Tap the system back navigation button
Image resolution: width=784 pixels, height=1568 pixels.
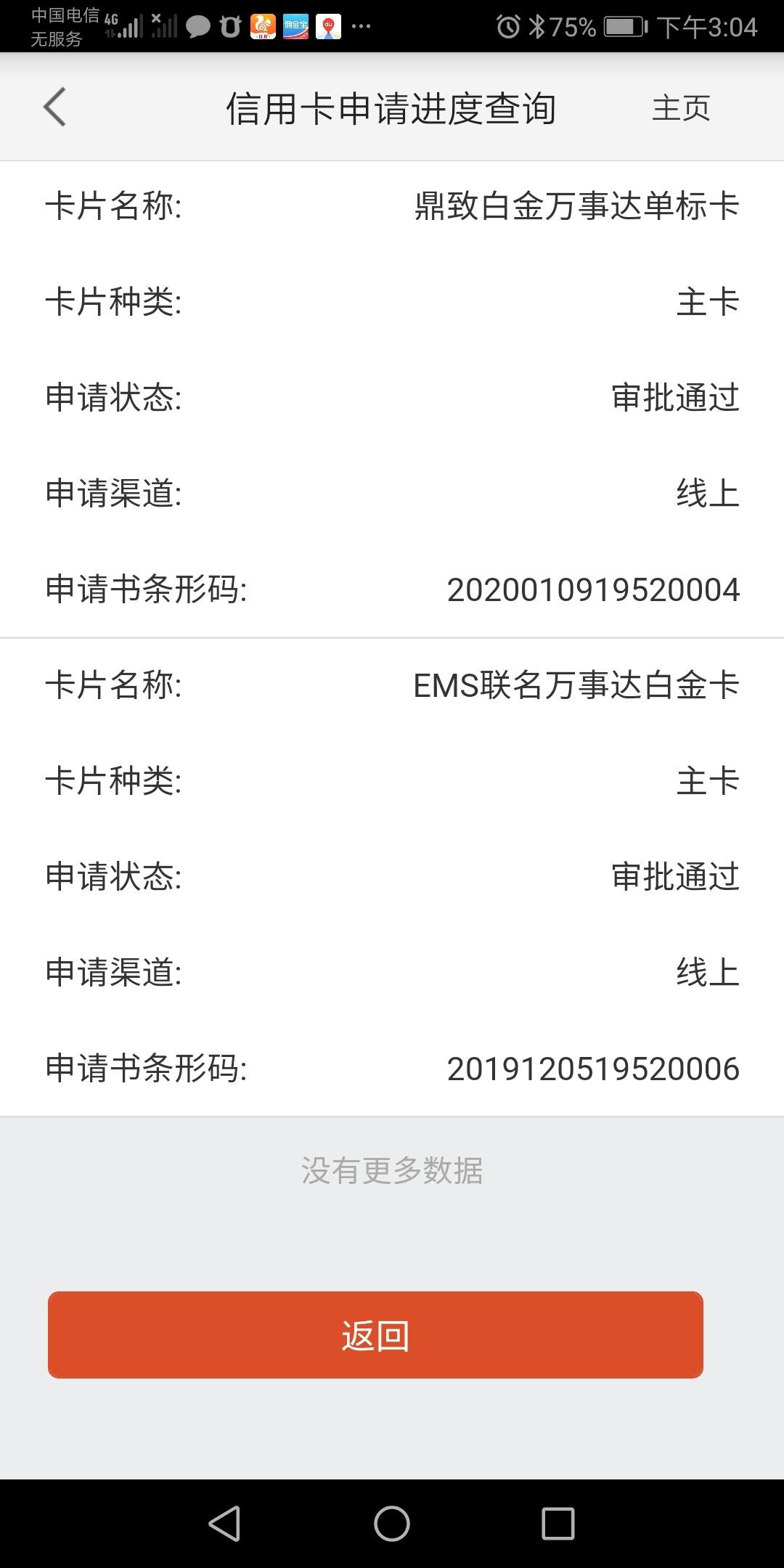tap(224, 1523)
